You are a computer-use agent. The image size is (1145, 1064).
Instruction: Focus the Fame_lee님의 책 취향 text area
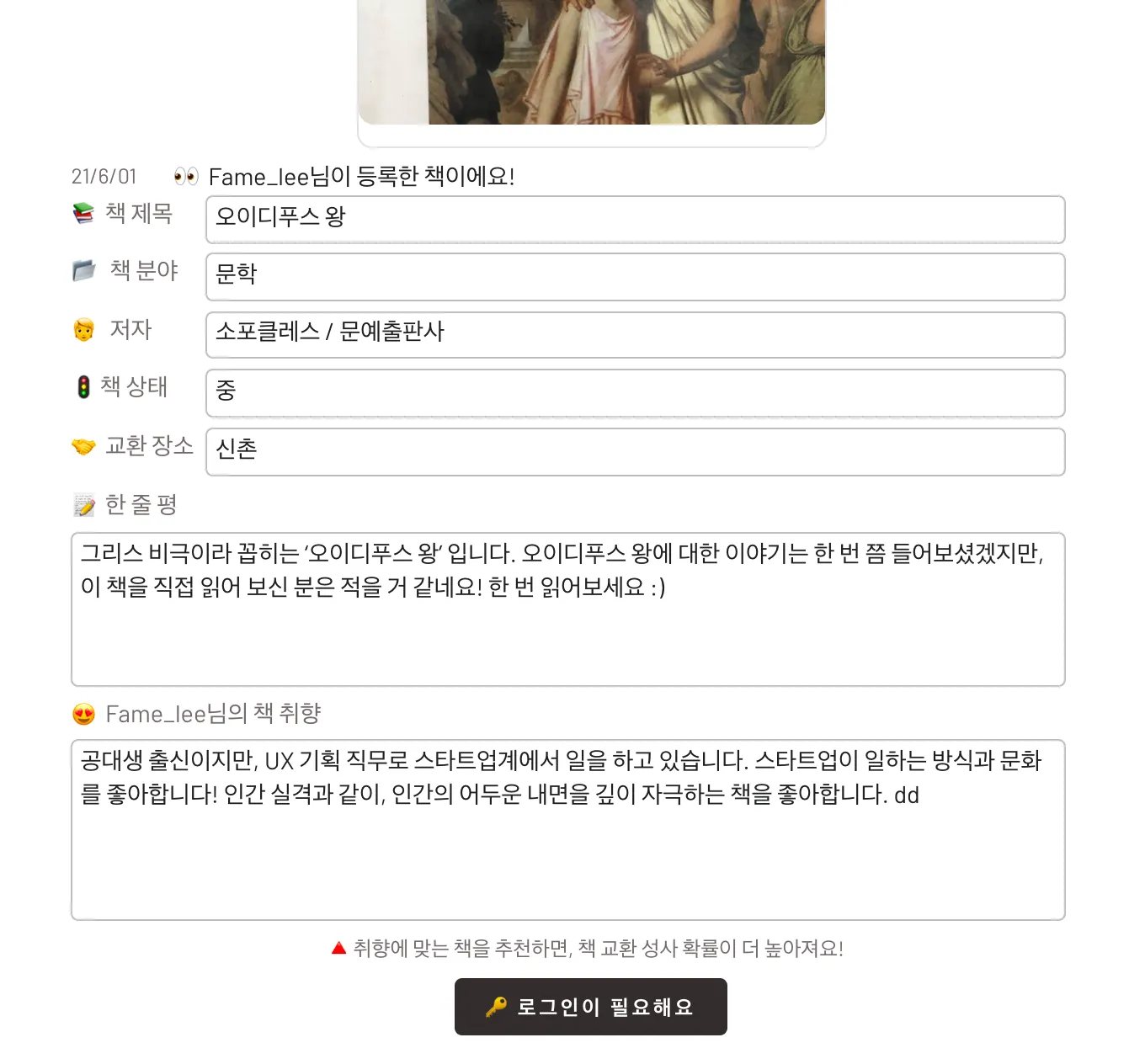click(x=567, y=829)
